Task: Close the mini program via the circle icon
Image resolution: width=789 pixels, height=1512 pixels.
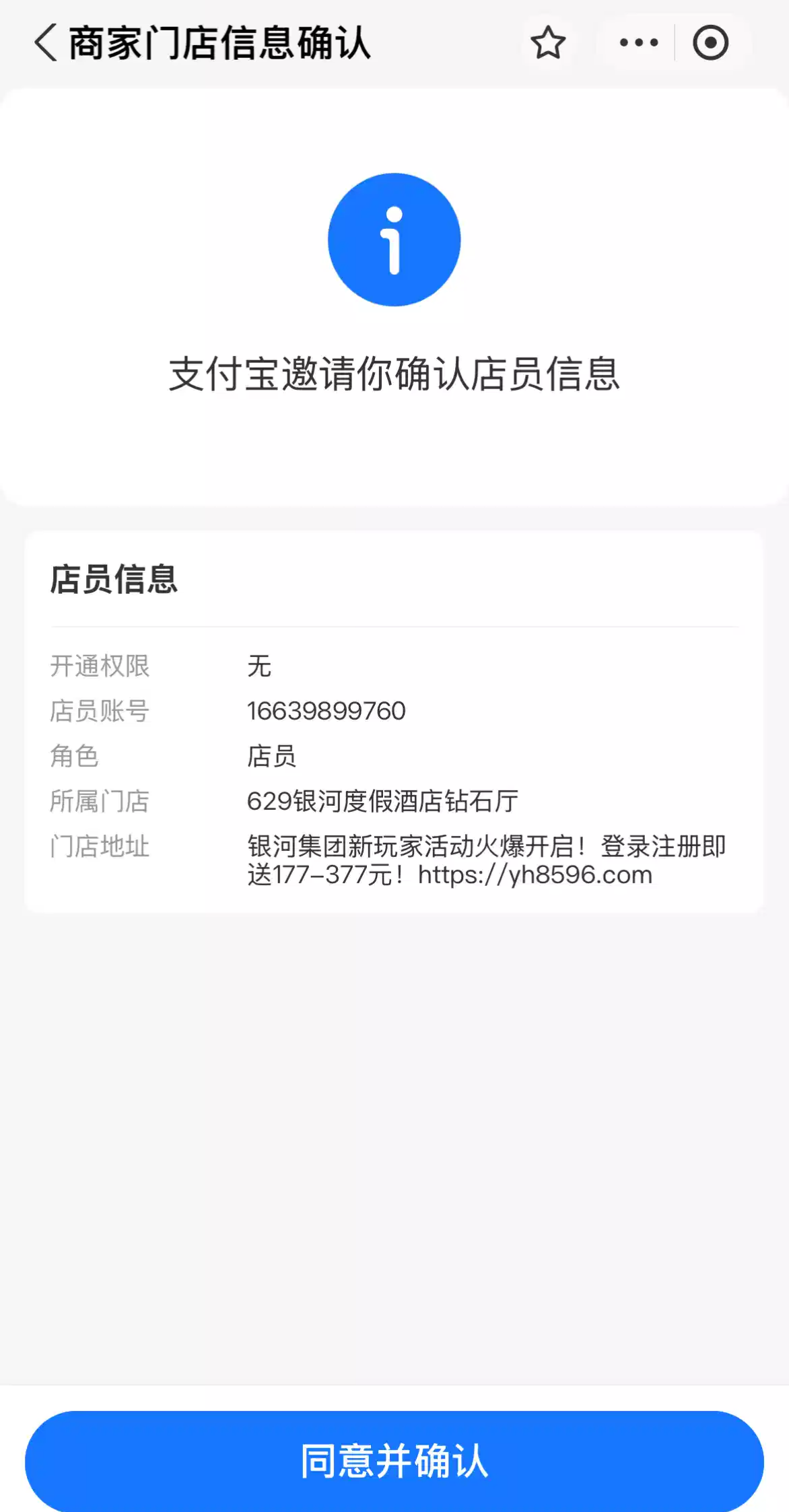Action: [710, 43]
